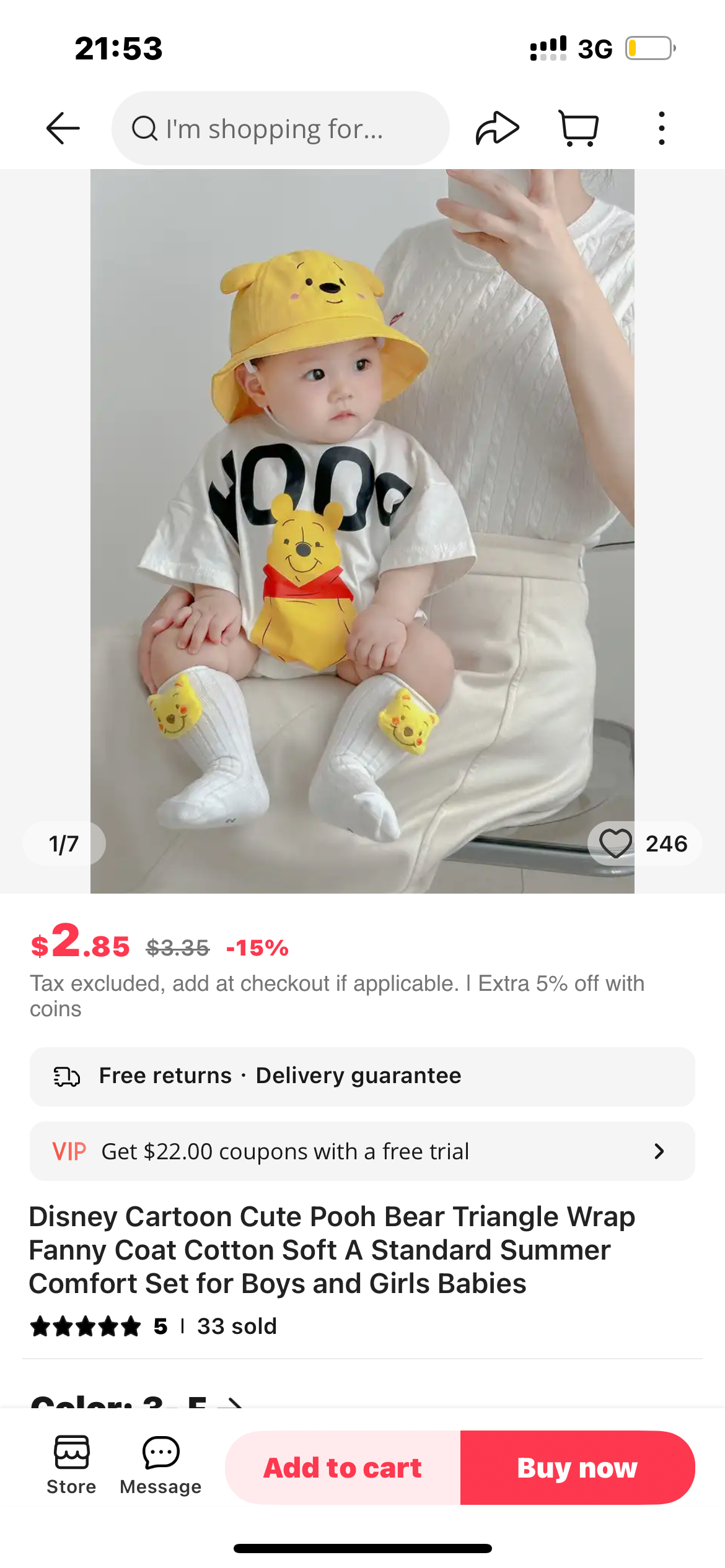This screenshot has height=1568, width=725.
Task: Visit the seller's Store
Action: point(71,1465)
